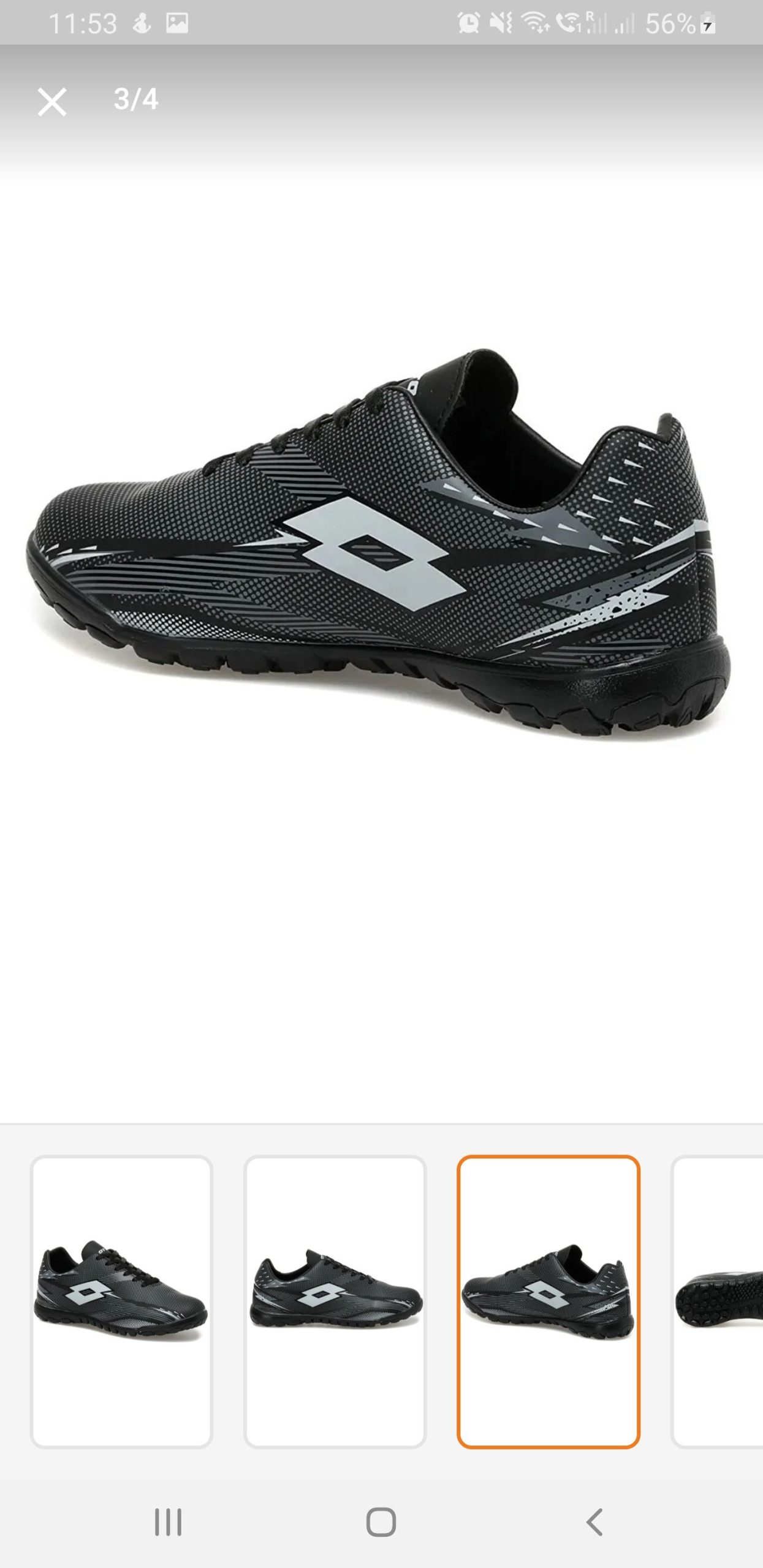Viewport: 763px width, 1568px height.
Task: Open the fourth thumbnail showing the sole
Action: [x=717, y=1302]
